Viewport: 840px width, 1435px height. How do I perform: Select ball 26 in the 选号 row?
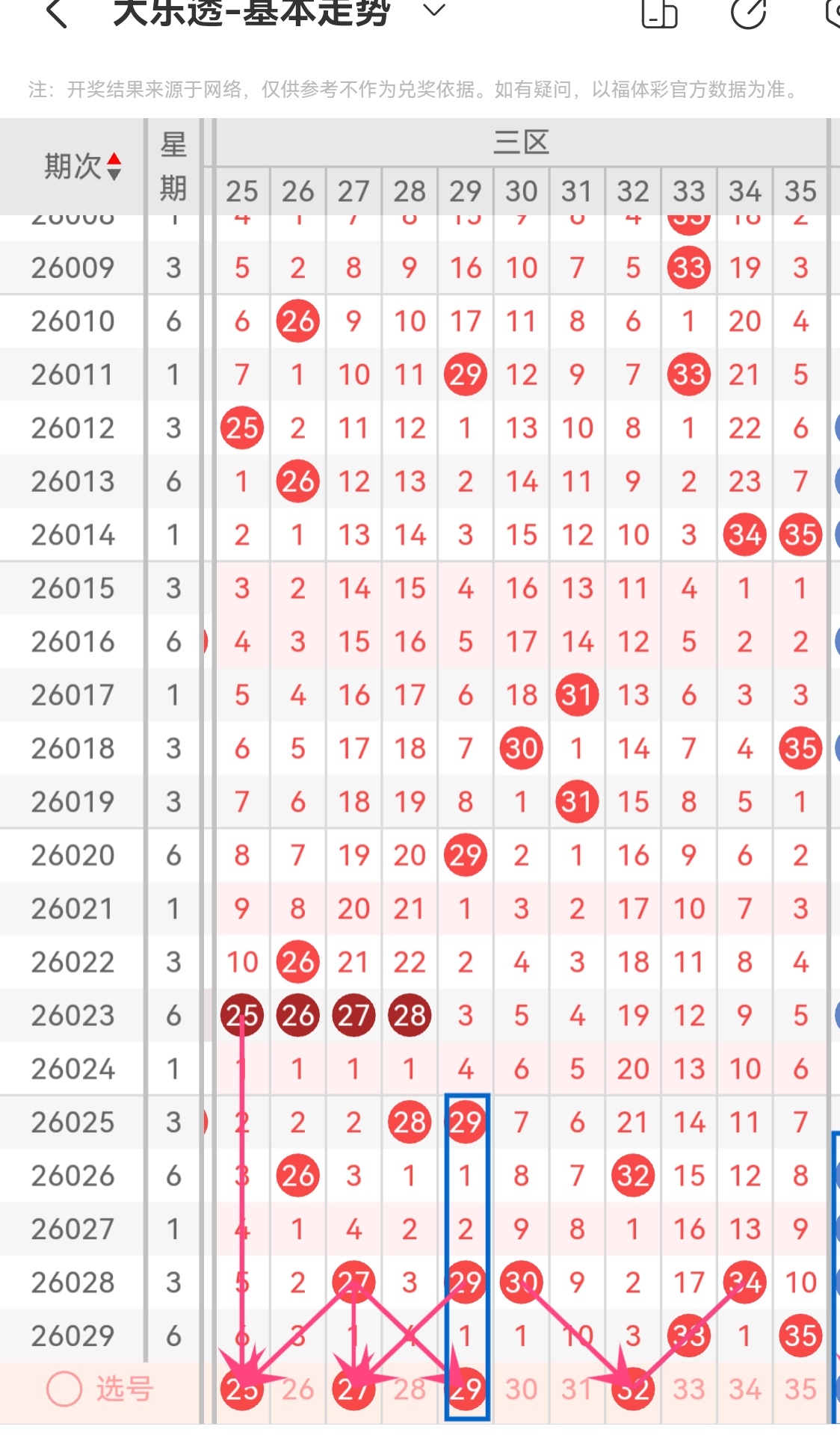pyautogui.click(x=297, y=1386)
